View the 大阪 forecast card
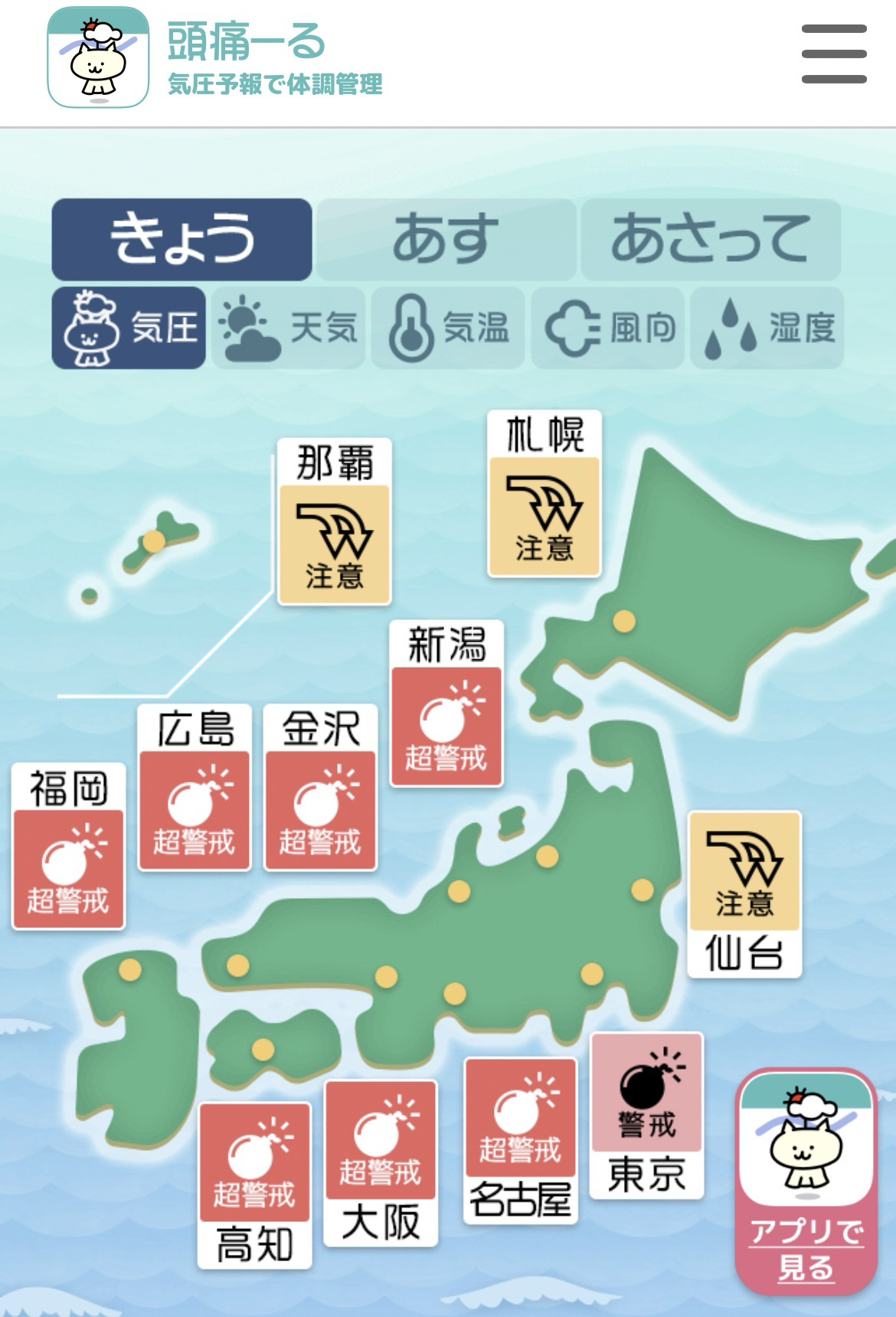The width and height of the screenshot is (896, 1317). tap(381, 1163)
